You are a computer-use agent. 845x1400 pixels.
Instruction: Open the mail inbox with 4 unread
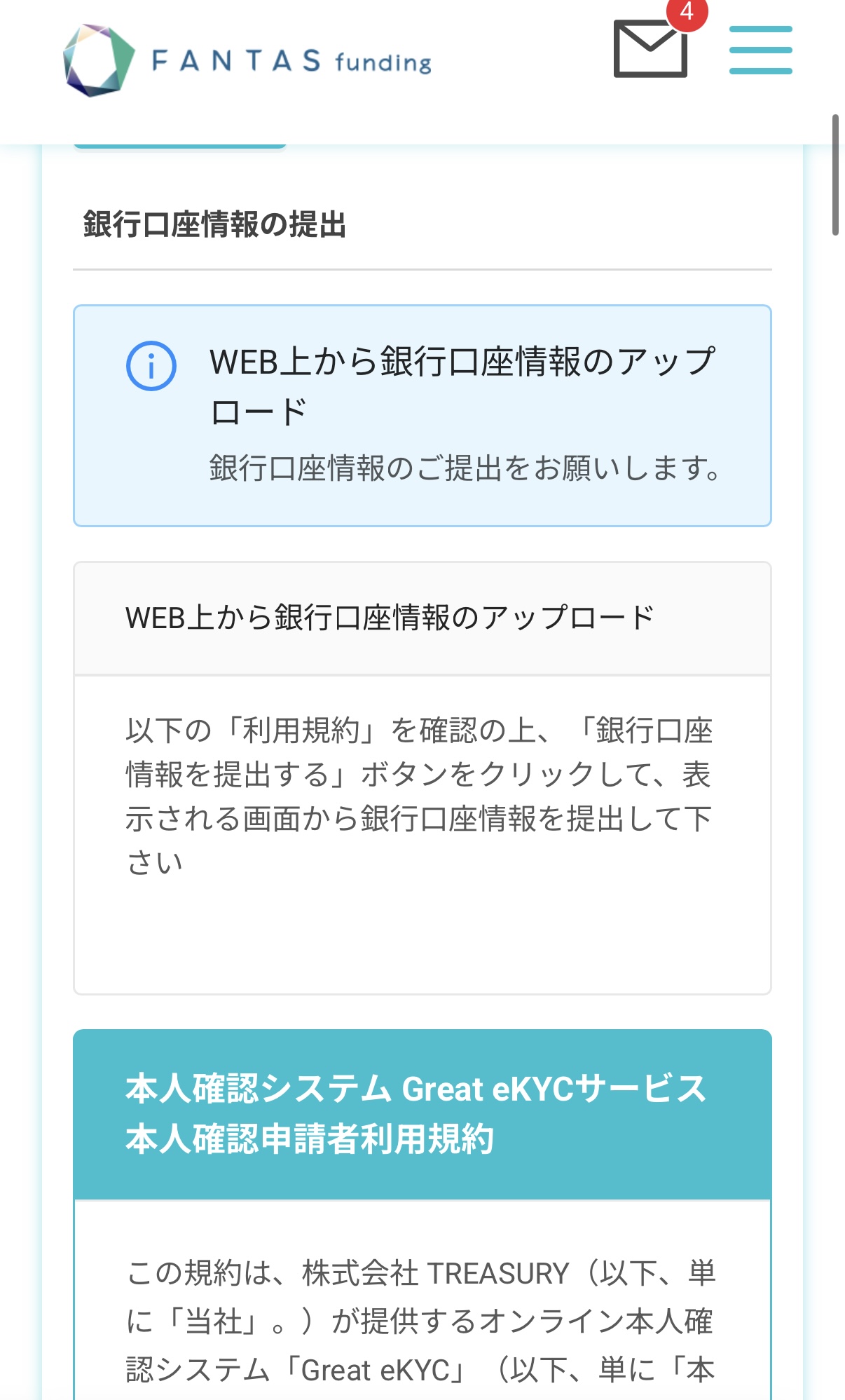[651, 48]
